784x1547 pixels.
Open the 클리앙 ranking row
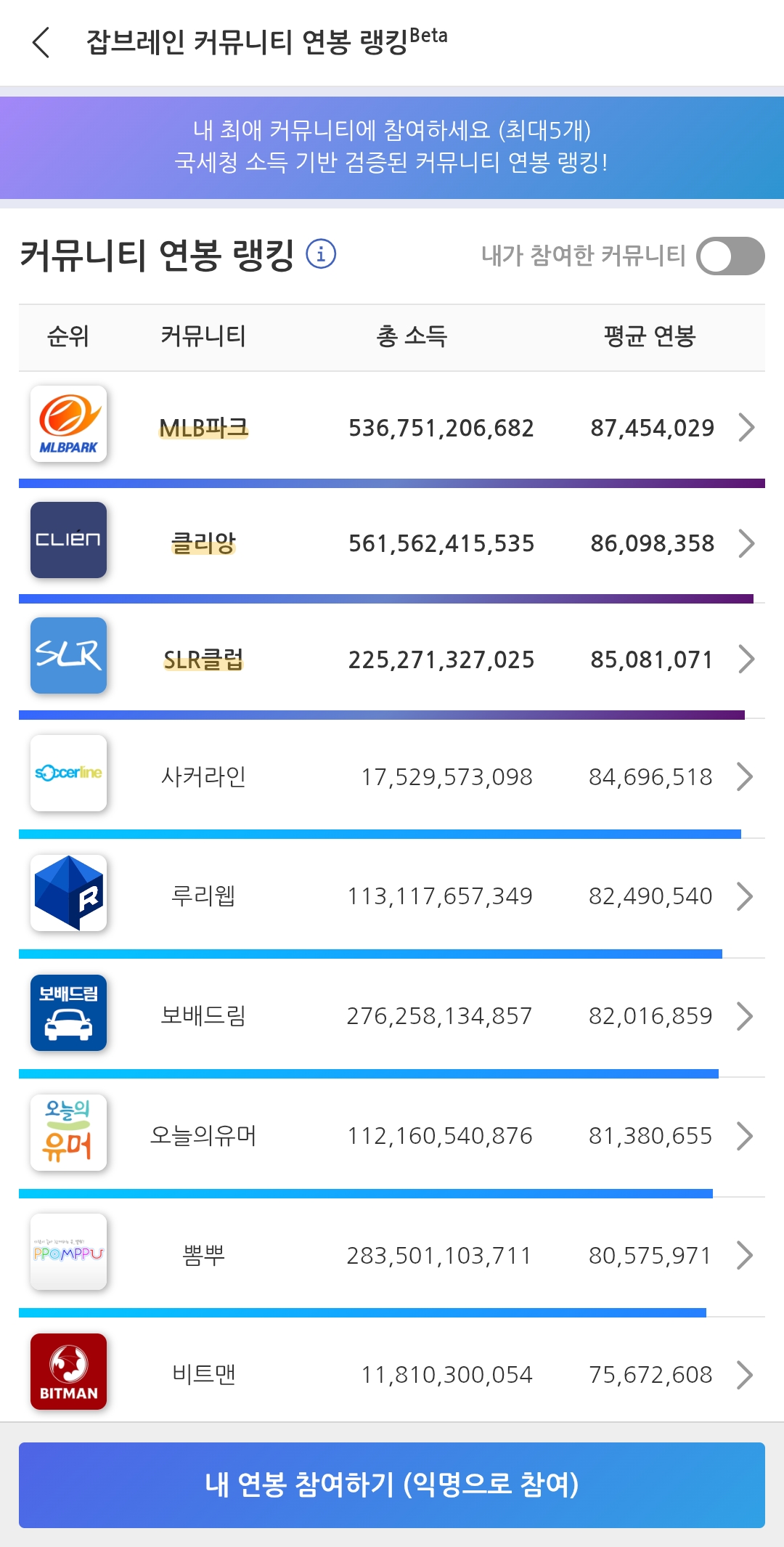pos(392,542)
